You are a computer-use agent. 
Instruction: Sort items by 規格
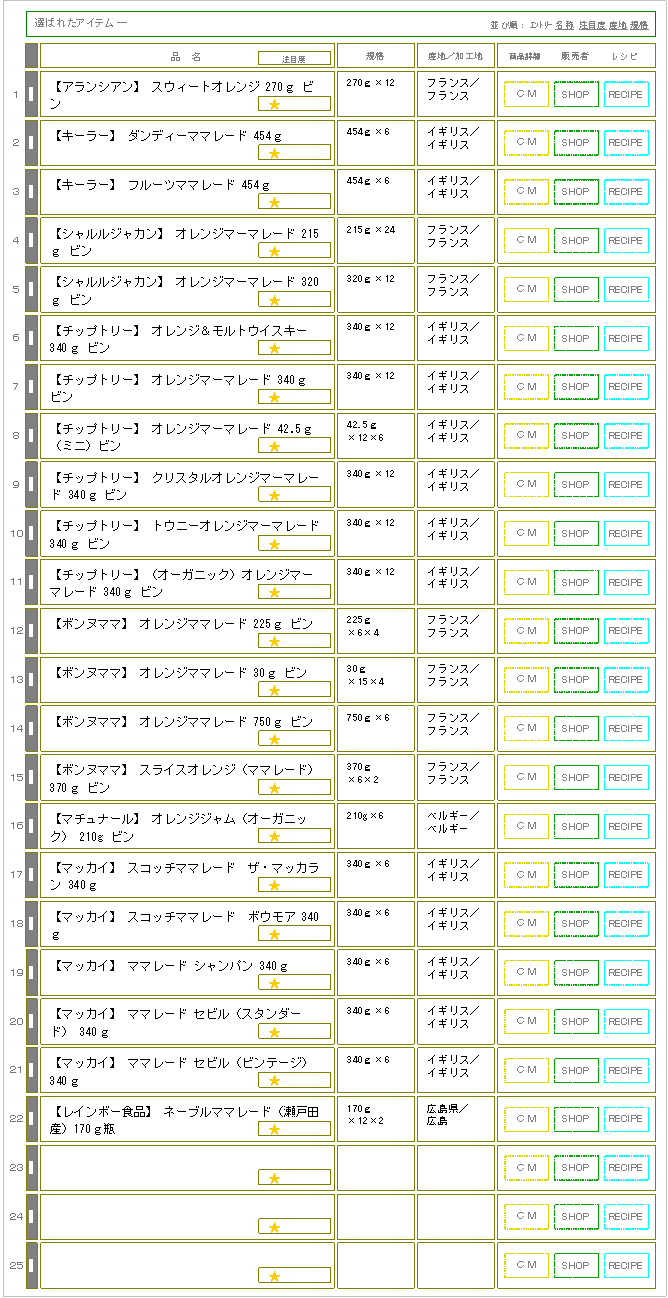tap(639, 25)
